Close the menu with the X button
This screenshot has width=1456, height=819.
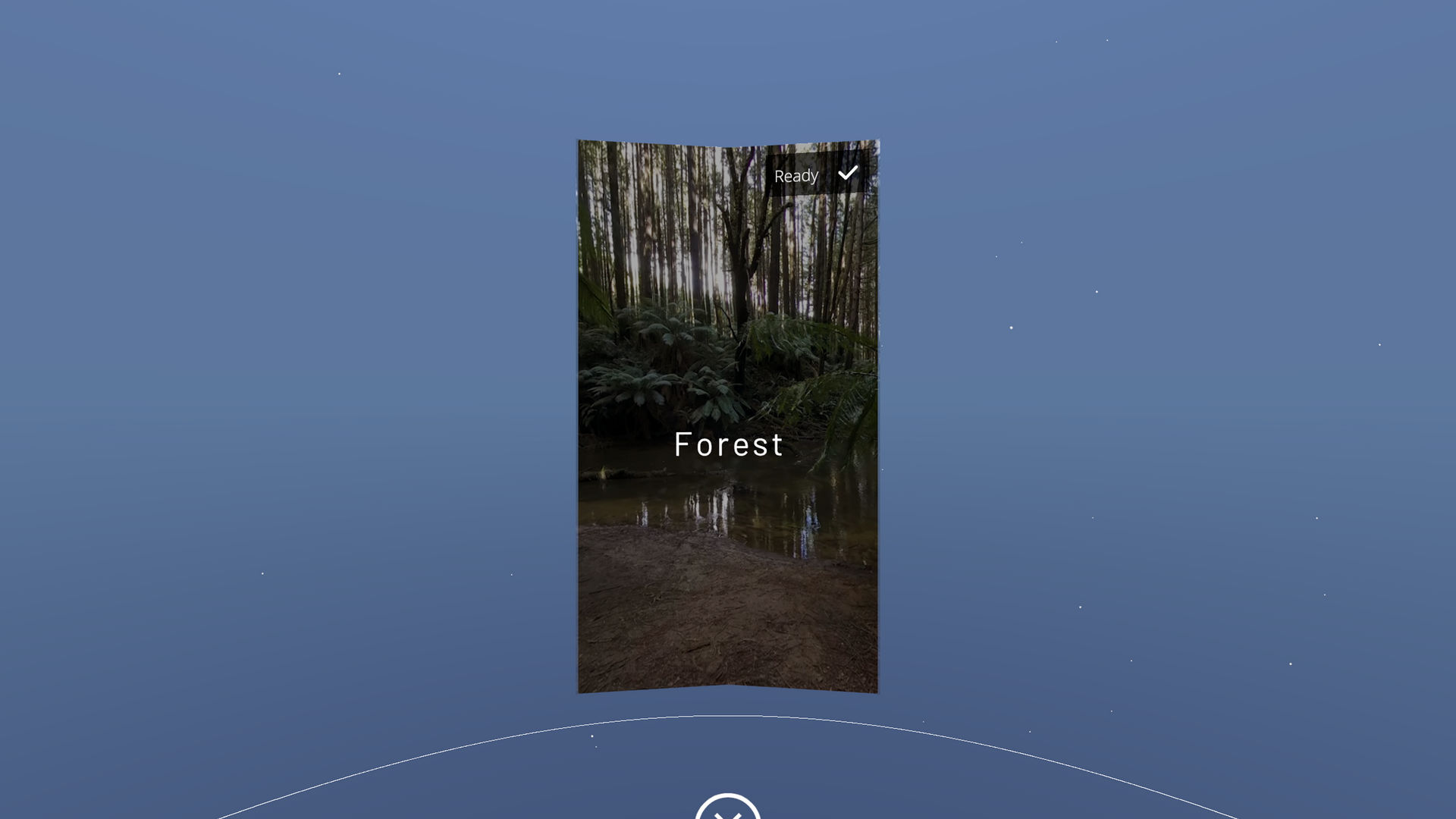728,807
